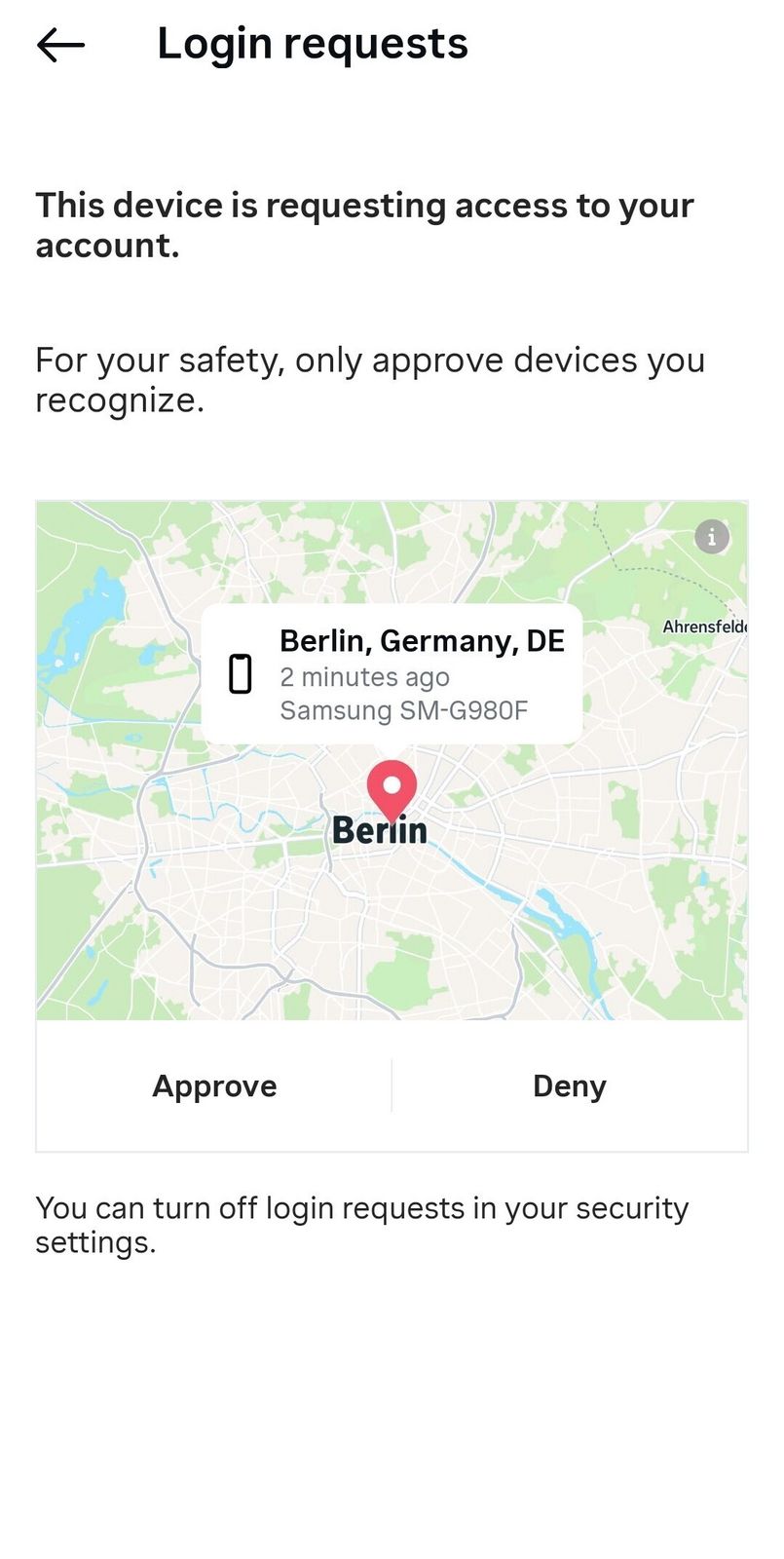Deny the login request

[x=569, y=1085]
